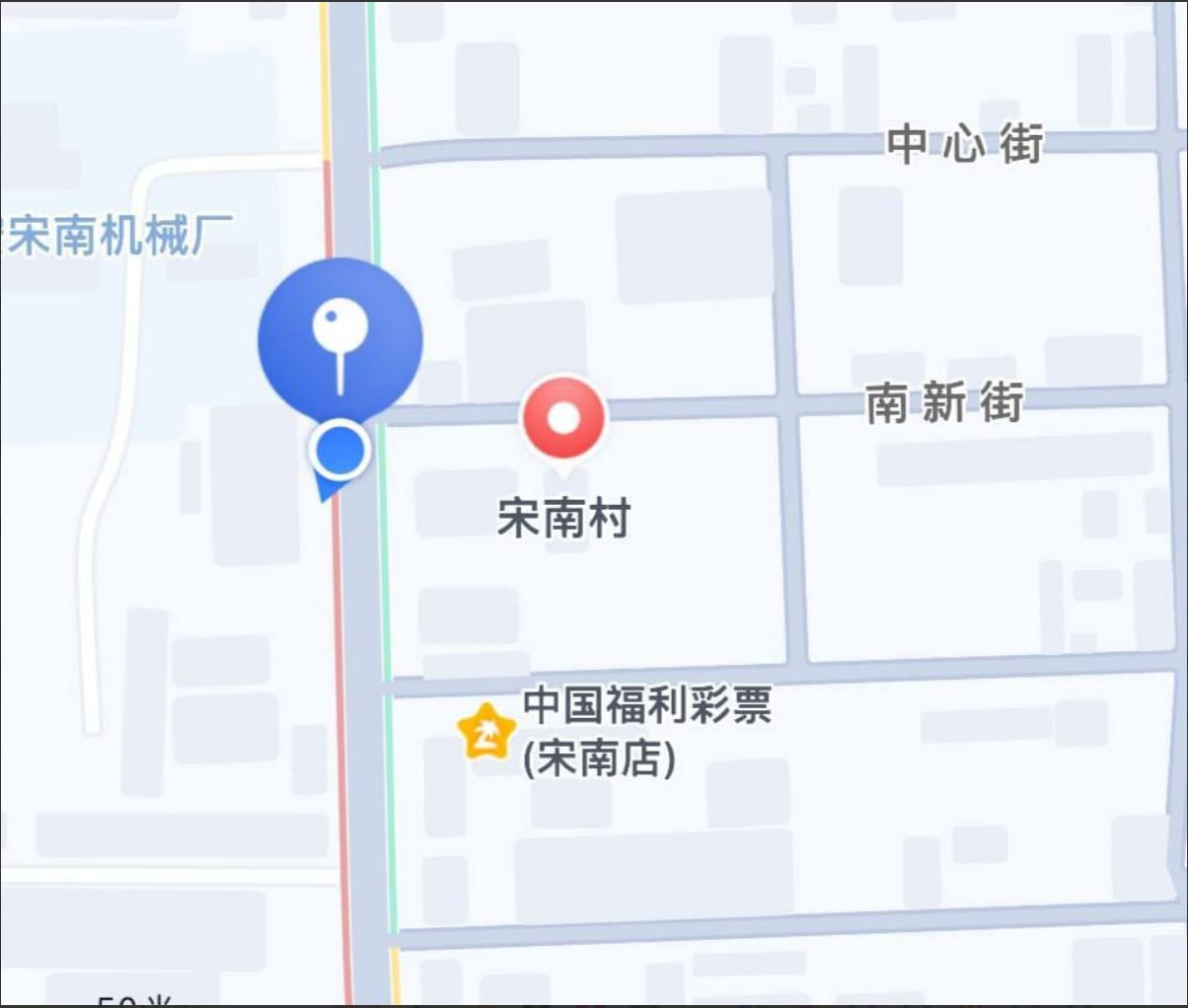Tap the large blue pin marker

(340, 338)
